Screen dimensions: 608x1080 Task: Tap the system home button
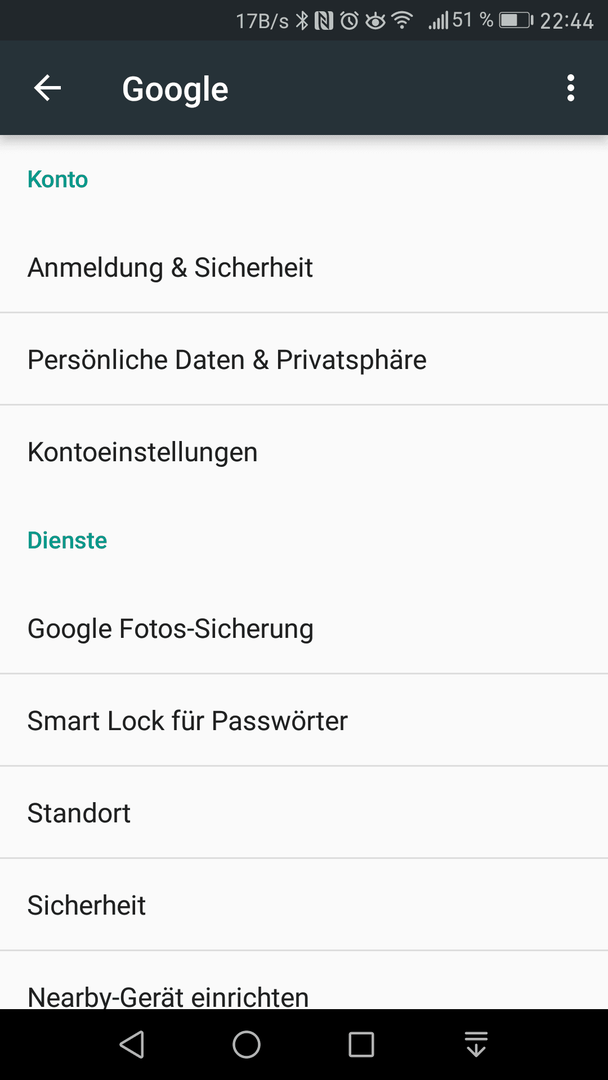click(x=247, y=1044)
